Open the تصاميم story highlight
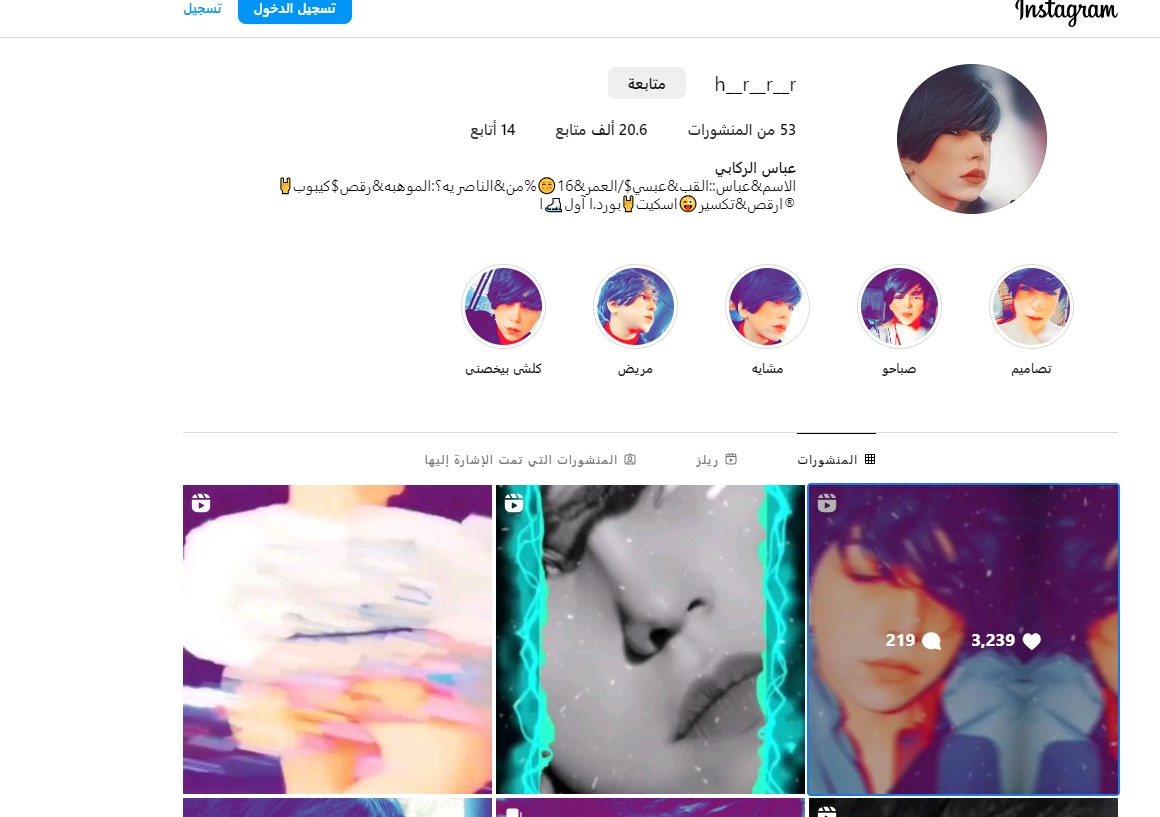The width and height of the screenshot is (1160, 817). pos(1030,306)
